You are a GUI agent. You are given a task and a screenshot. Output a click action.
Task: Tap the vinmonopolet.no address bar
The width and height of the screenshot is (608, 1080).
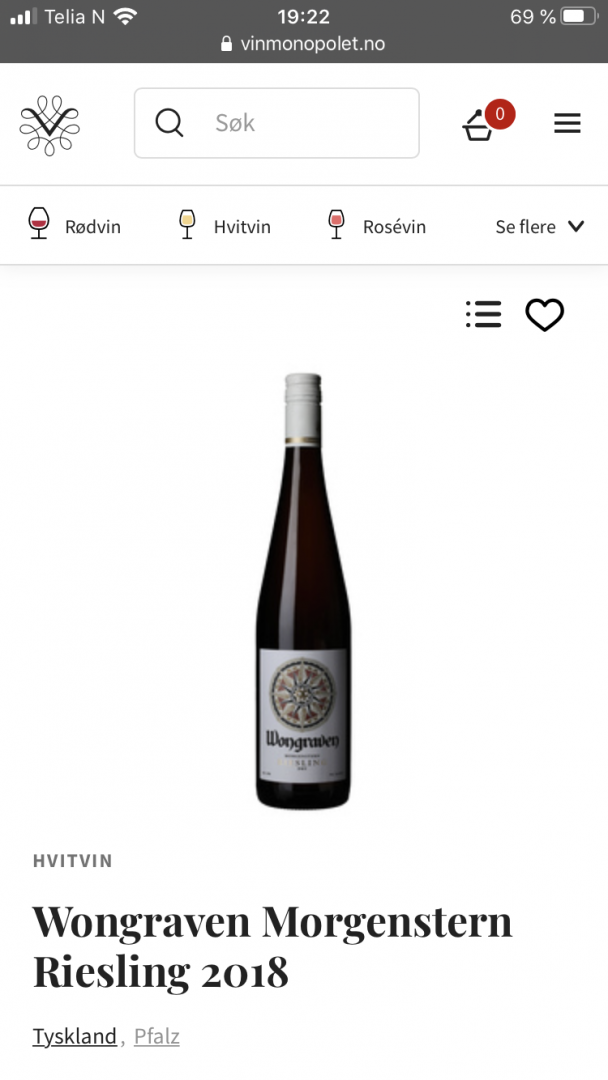point(303,44)
